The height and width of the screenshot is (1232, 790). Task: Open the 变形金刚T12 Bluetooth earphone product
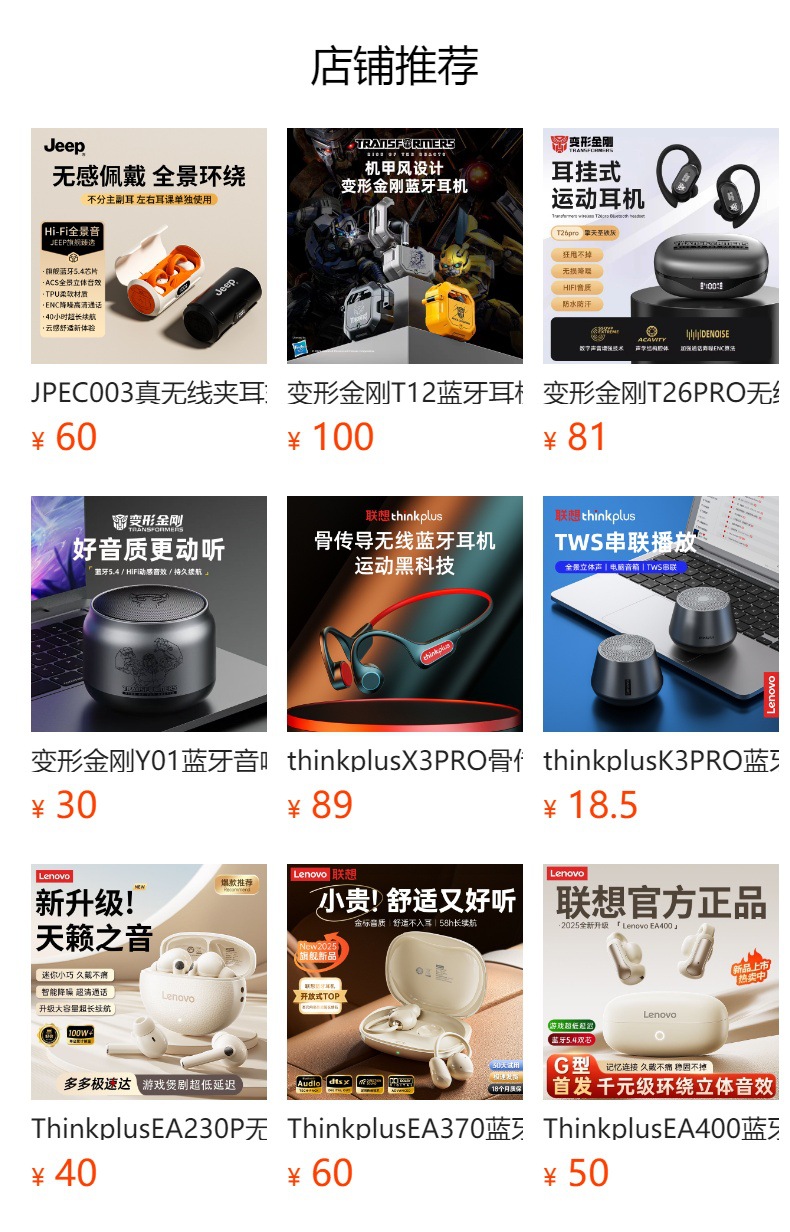(405, 246)
